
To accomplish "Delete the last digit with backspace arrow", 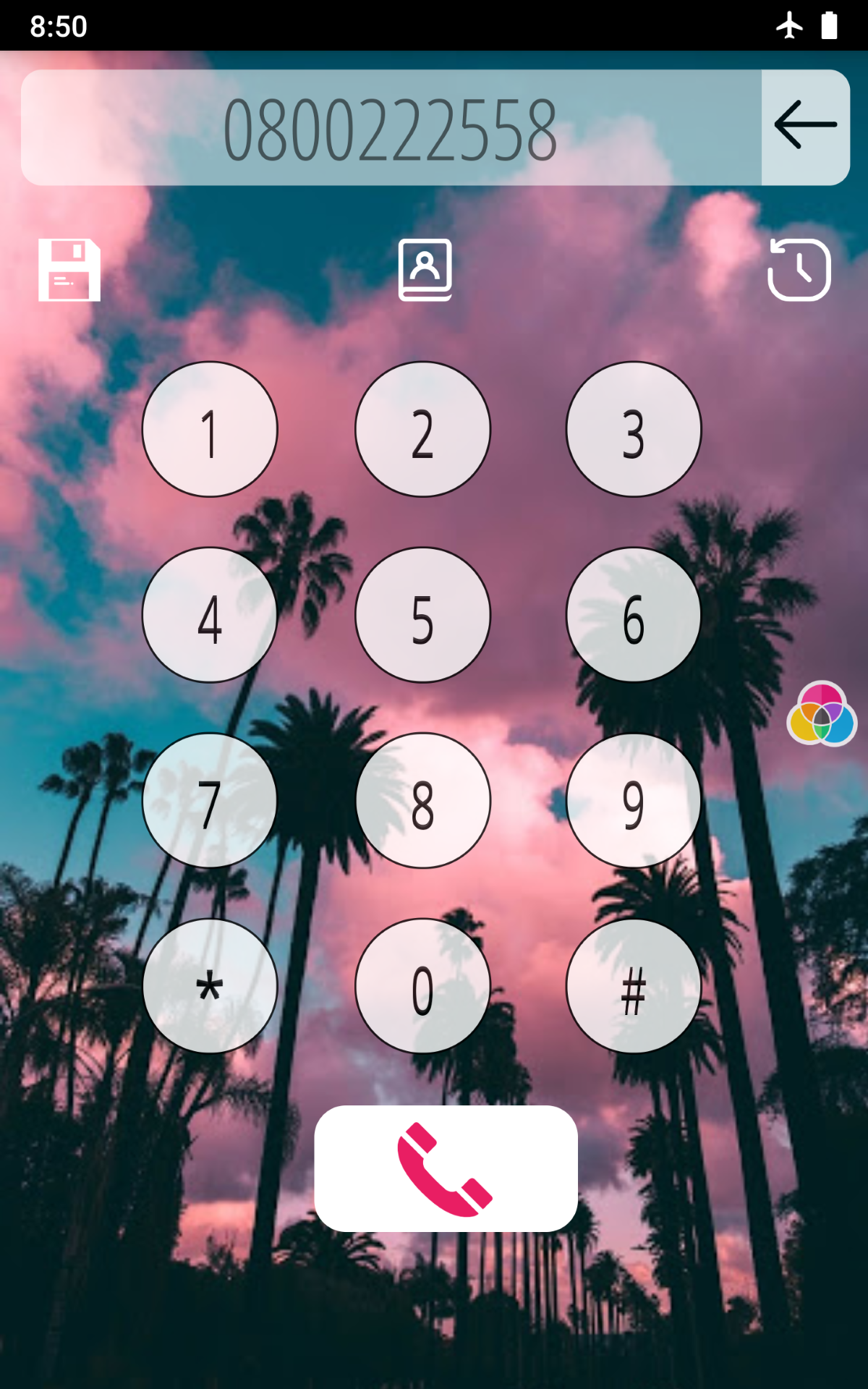I will [804, 127].
